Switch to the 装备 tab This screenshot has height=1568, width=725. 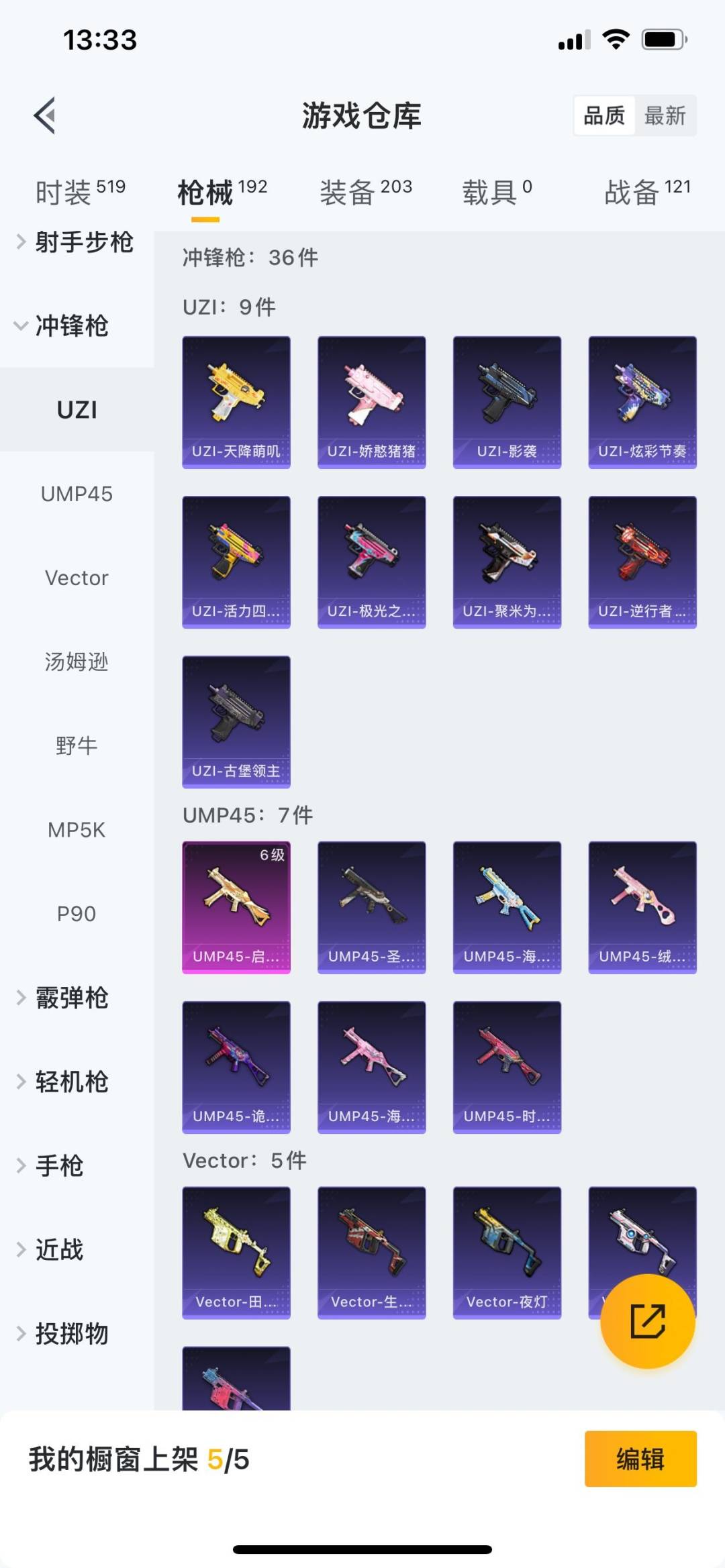click(366, 192)
